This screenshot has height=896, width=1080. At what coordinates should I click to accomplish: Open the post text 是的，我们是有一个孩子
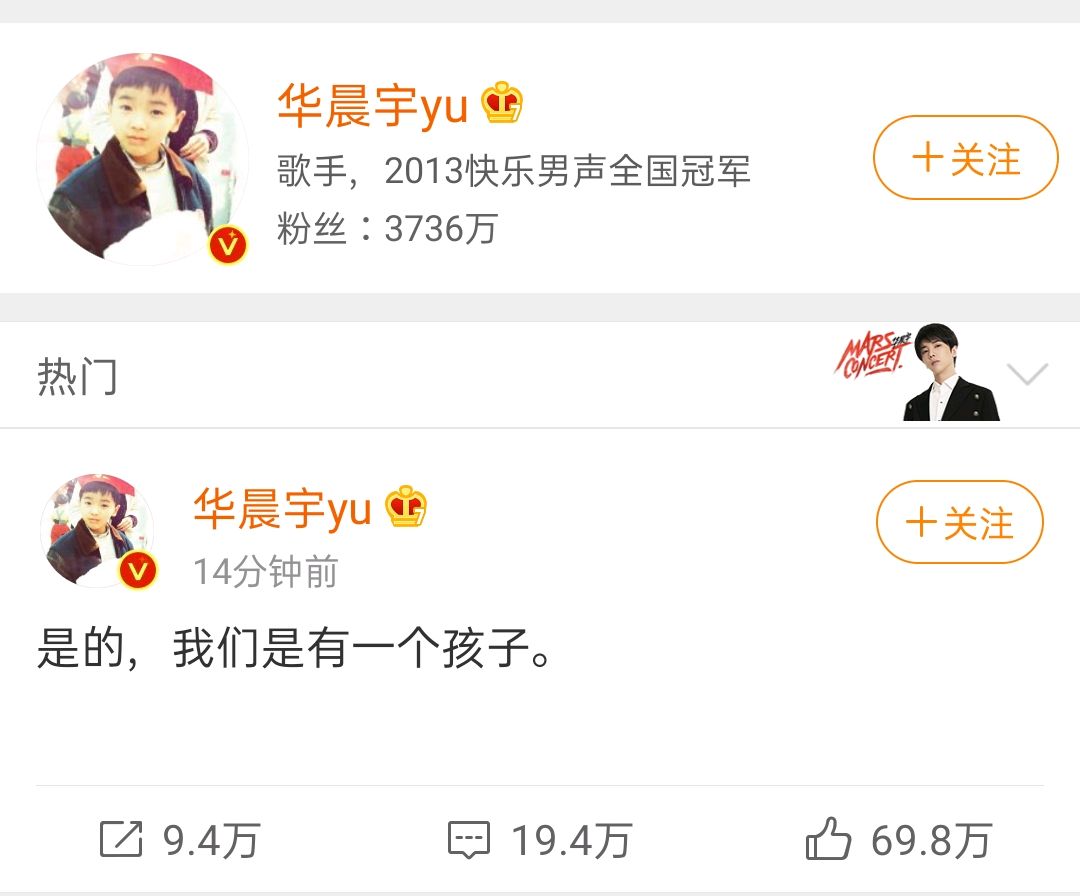pyautogui.click(x=295, y=652)
